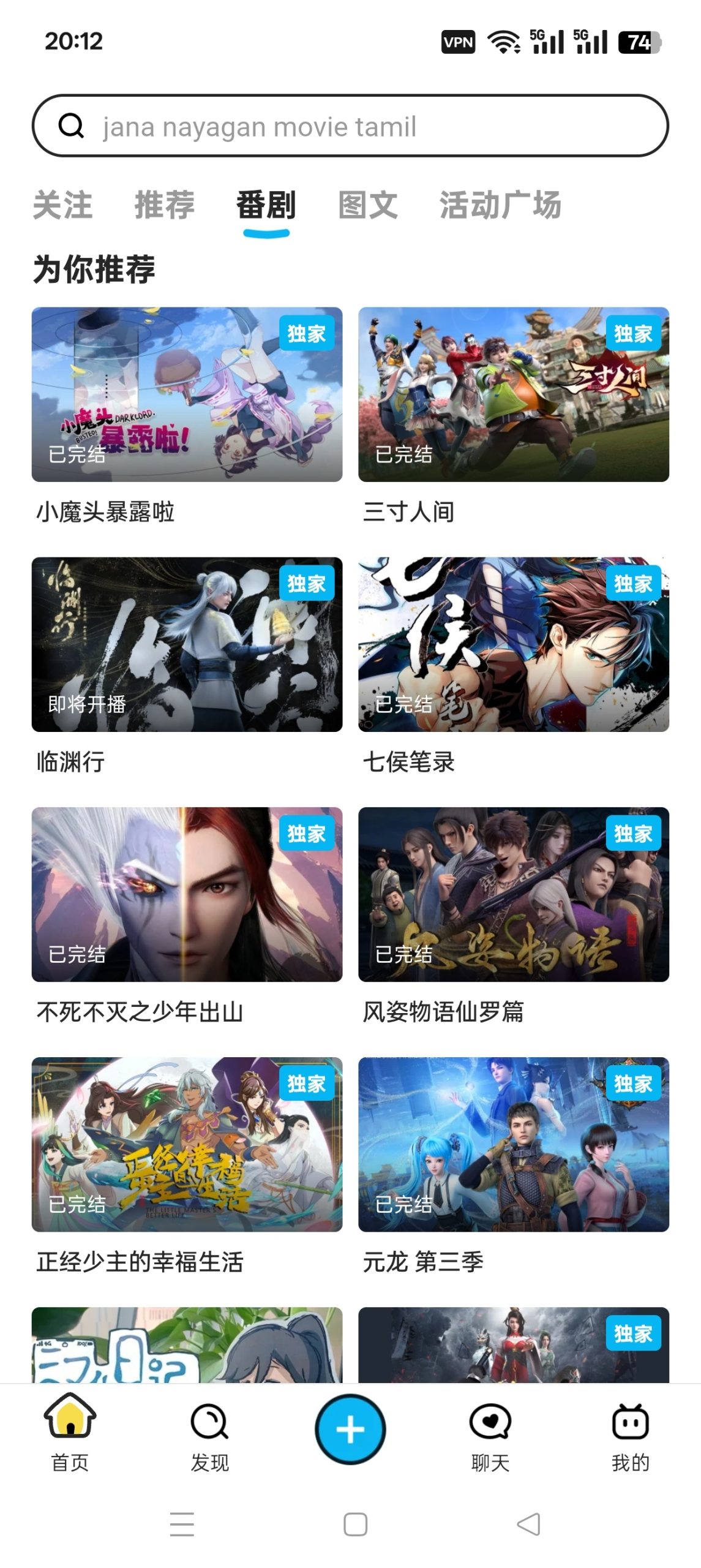
Task: Switch to the 番剧 tab
Action: [x=265, y=206]
